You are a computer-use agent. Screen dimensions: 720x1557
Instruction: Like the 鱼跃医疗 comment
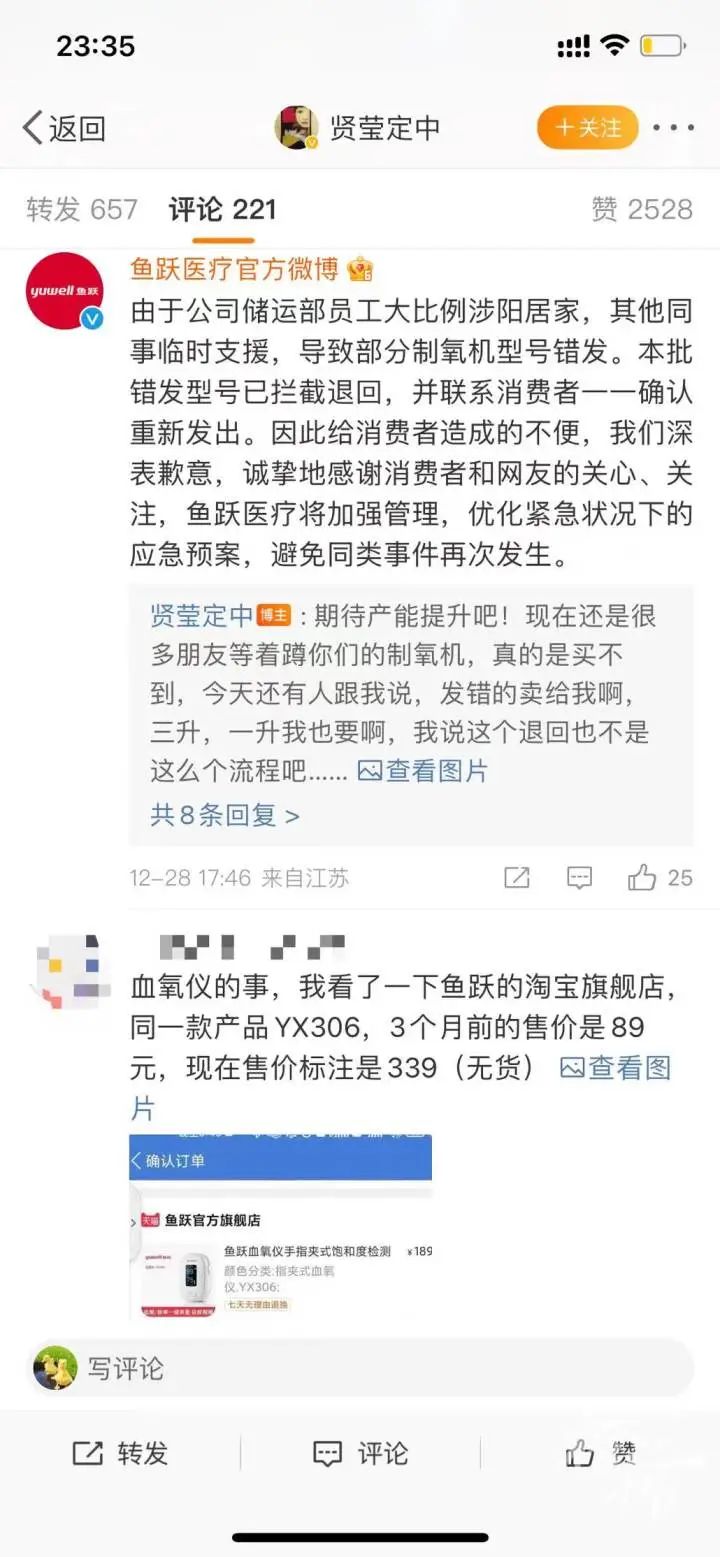point(642,878)
